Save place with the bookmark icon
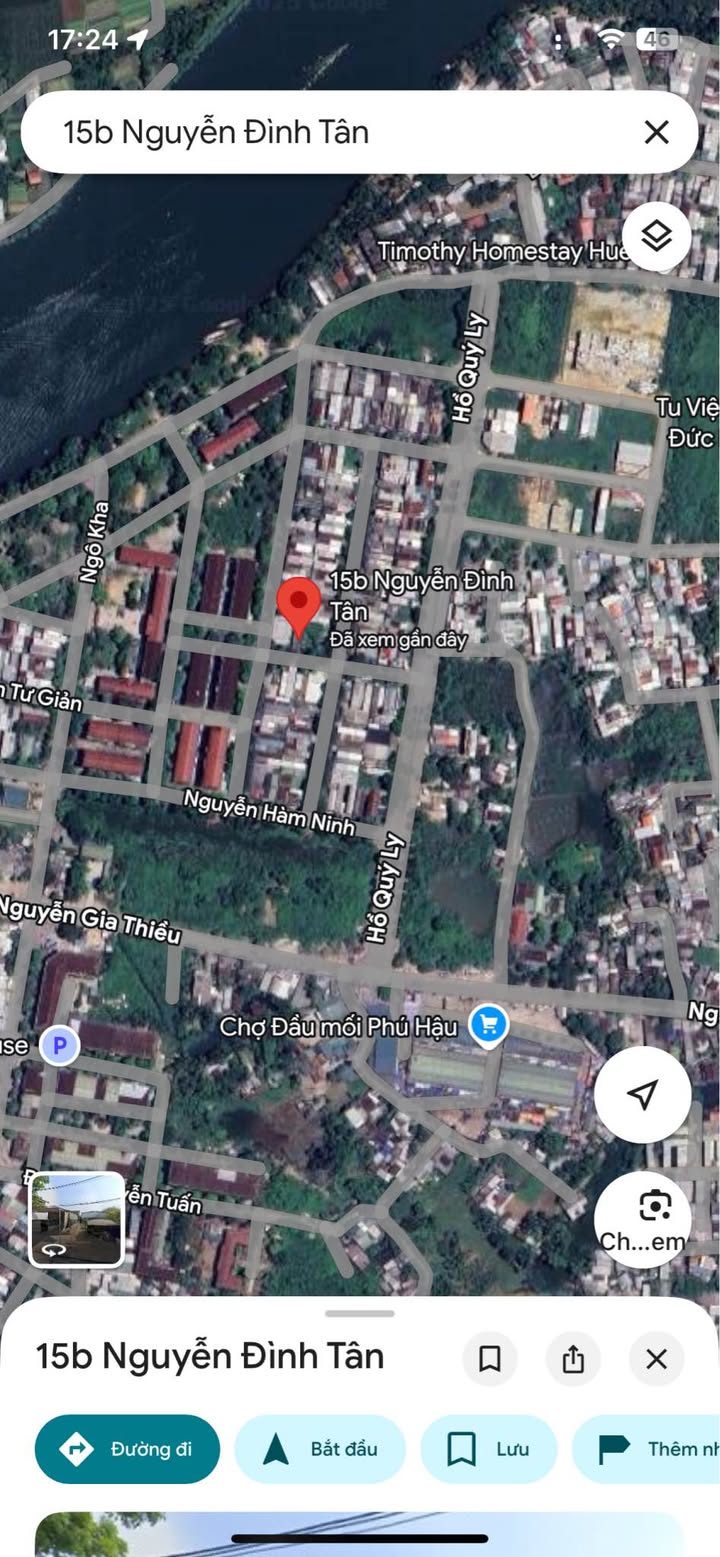The width and height of the screenshot is (720, 1557). click(x=490, y=1359)
